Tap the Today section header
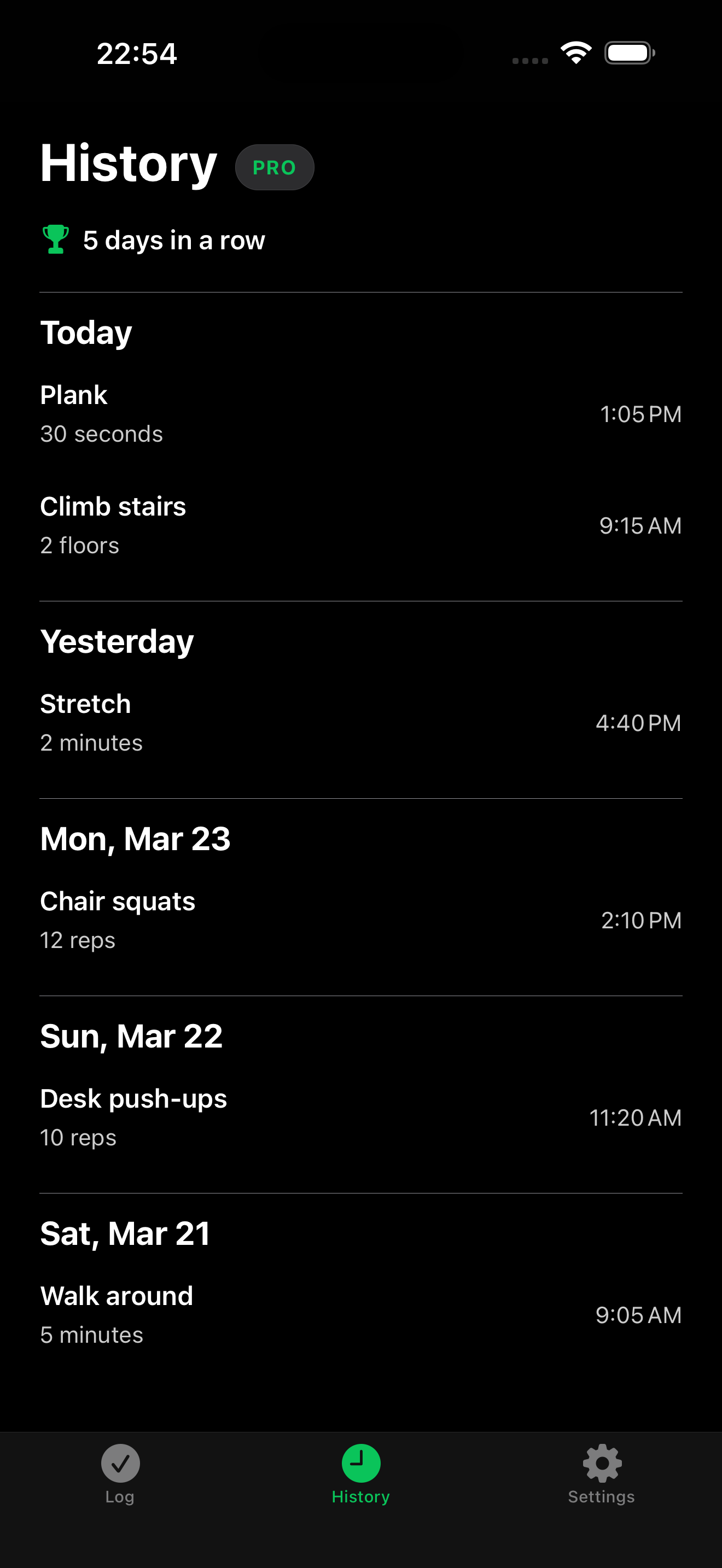The height and width of the screenshot is (1568, 722). click(85, 331)
